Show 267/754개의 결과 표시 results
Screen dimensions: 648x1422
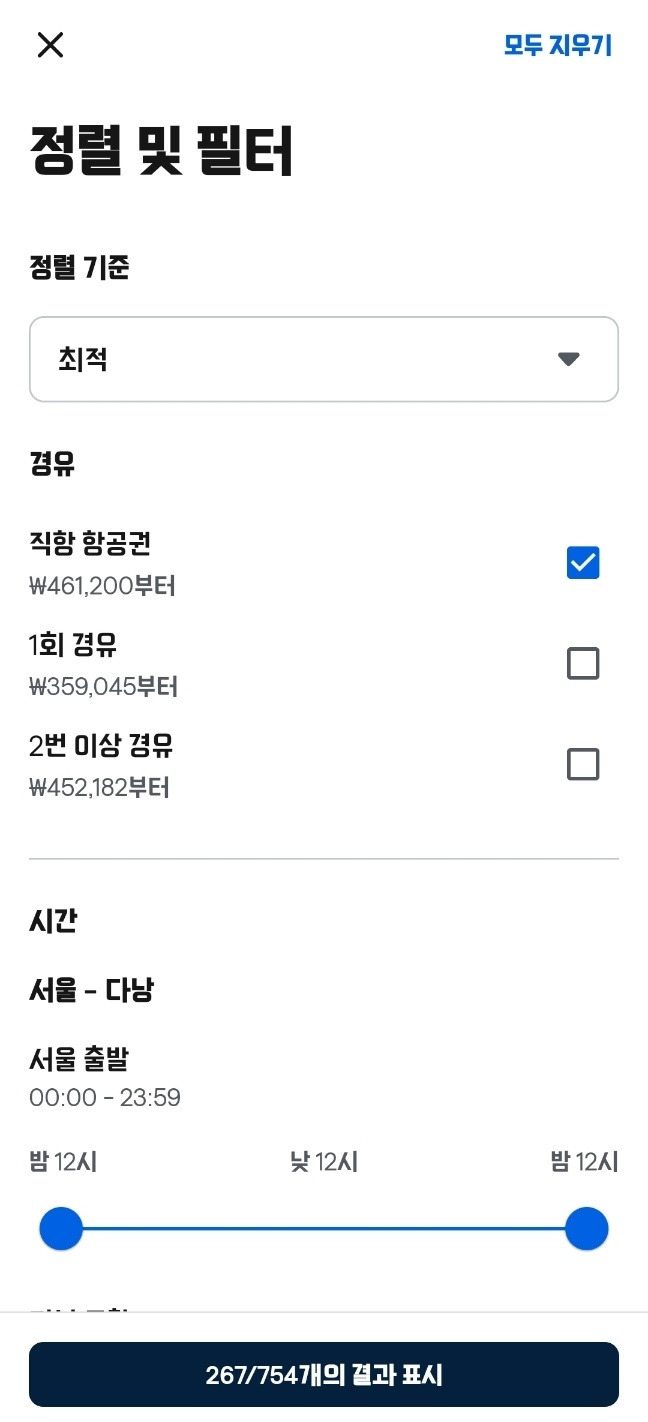324,1374
